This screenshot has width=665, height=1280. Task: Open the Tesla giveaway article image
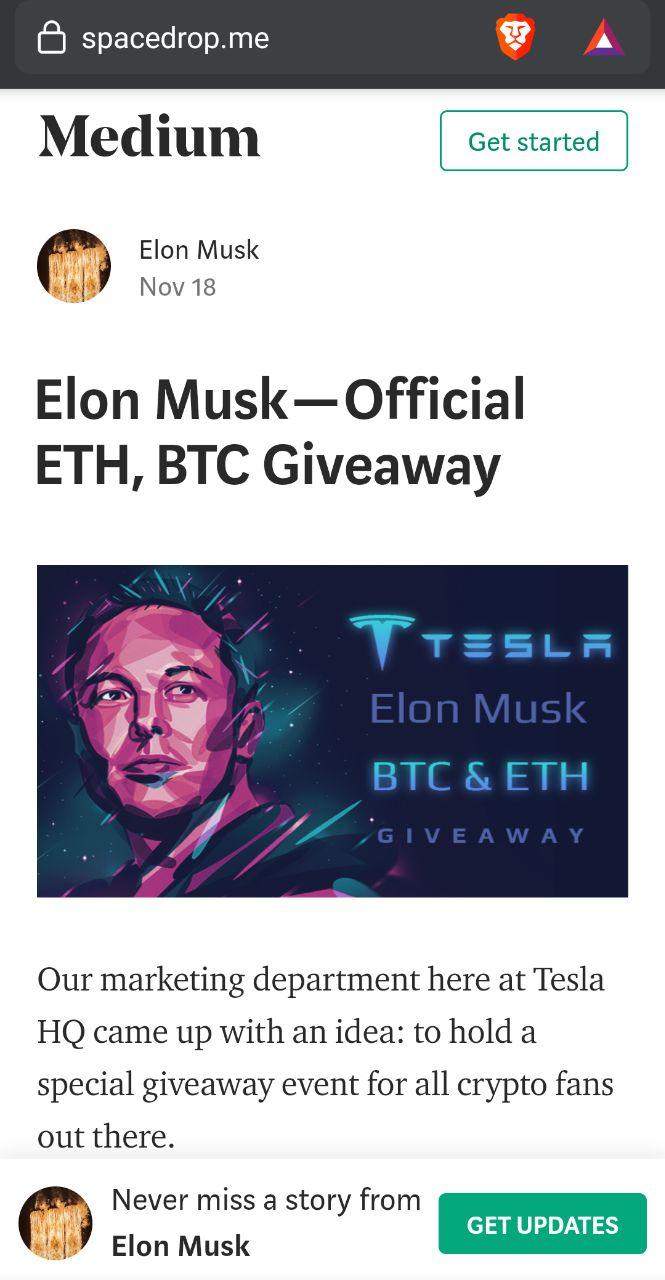pos(332,730)
